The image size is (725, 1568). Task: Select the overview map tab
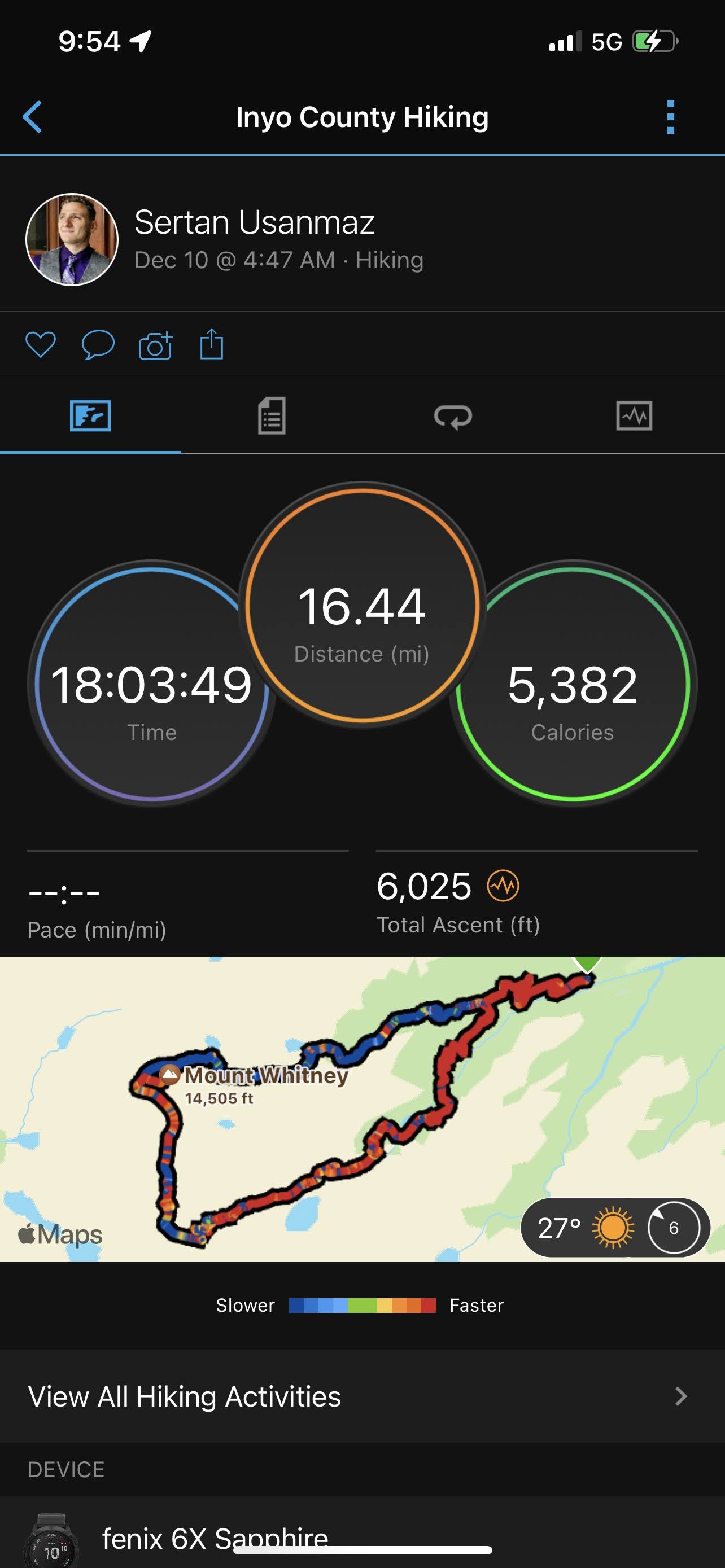click(90, 417)
